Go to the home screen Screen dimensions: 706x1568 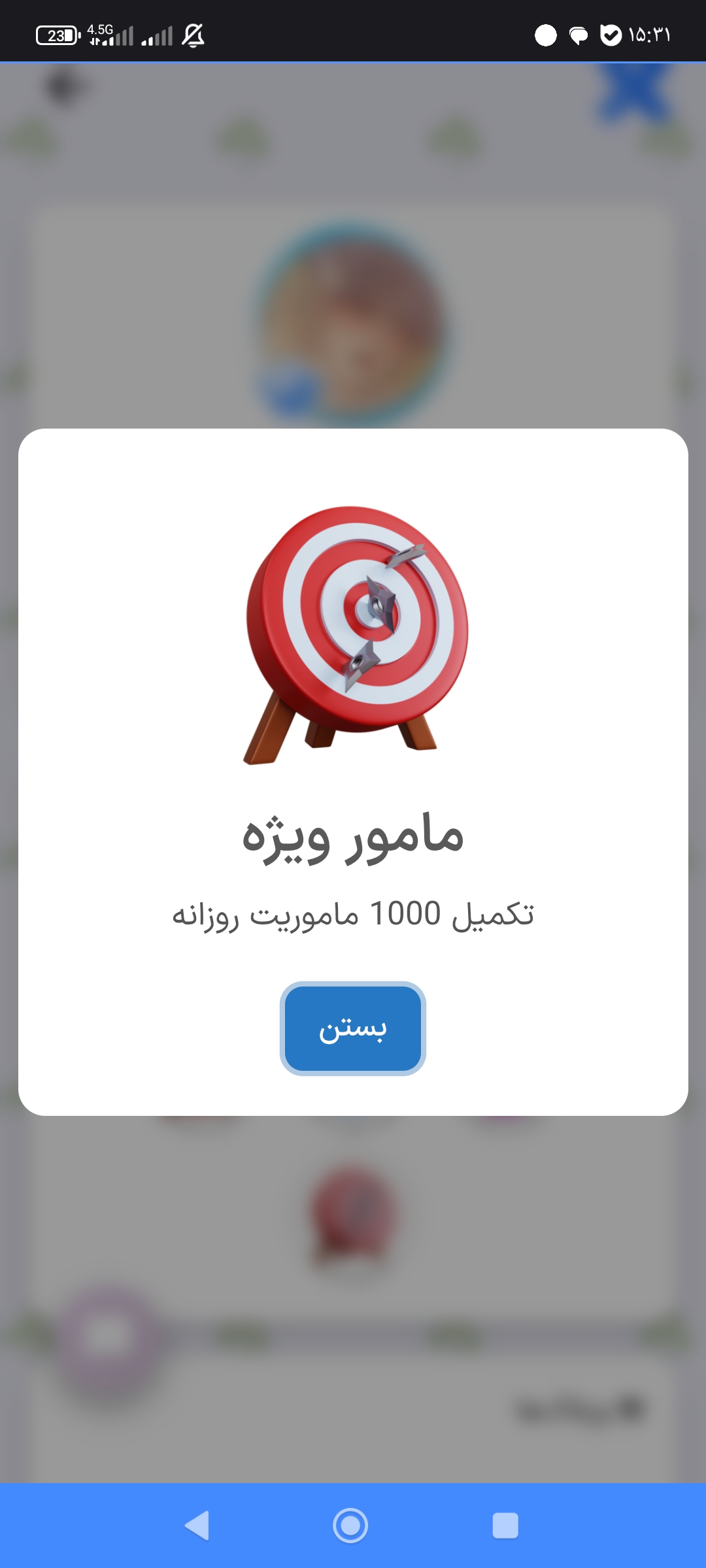coord(350,1526)
